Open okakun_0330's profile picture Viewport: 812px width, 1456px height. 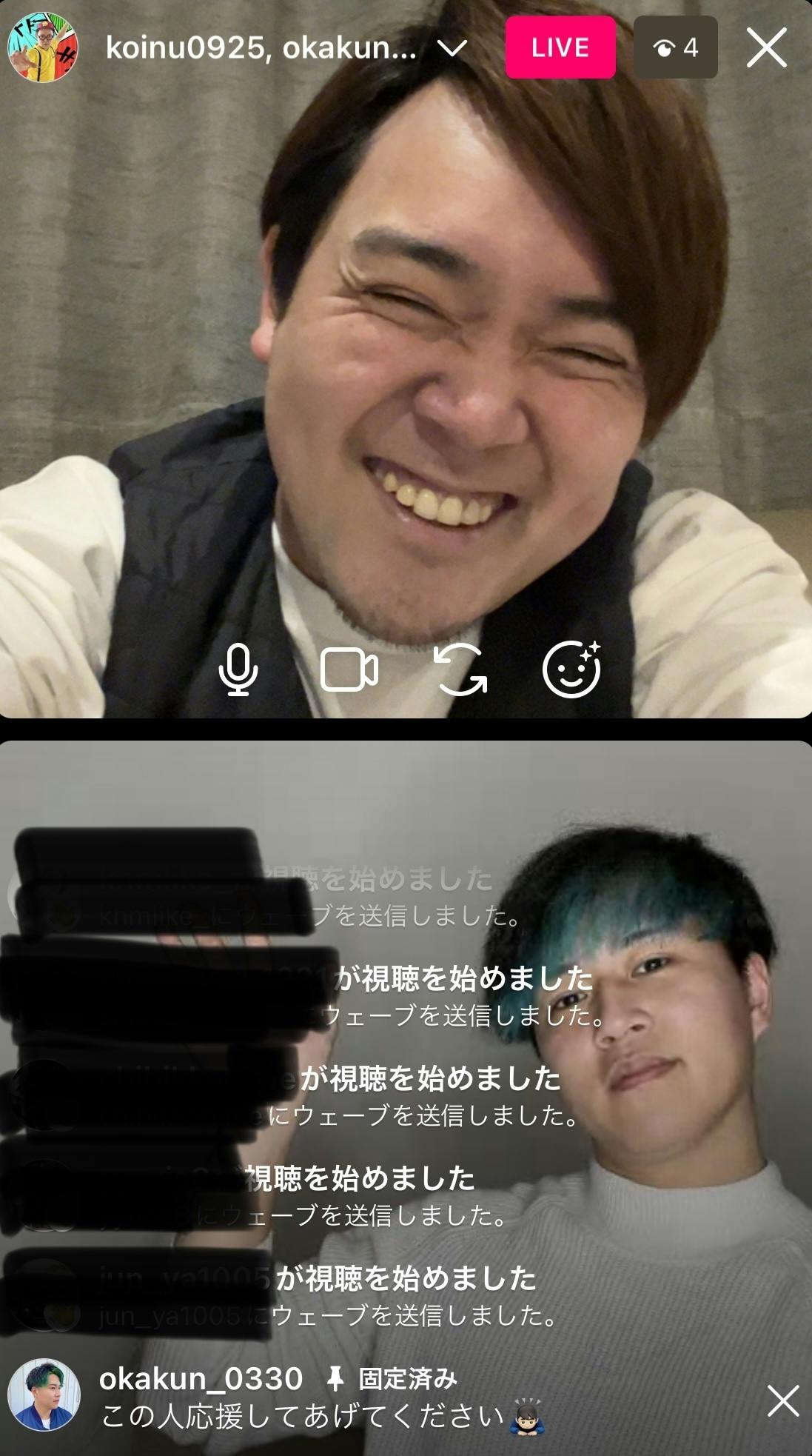(44, 1394)
